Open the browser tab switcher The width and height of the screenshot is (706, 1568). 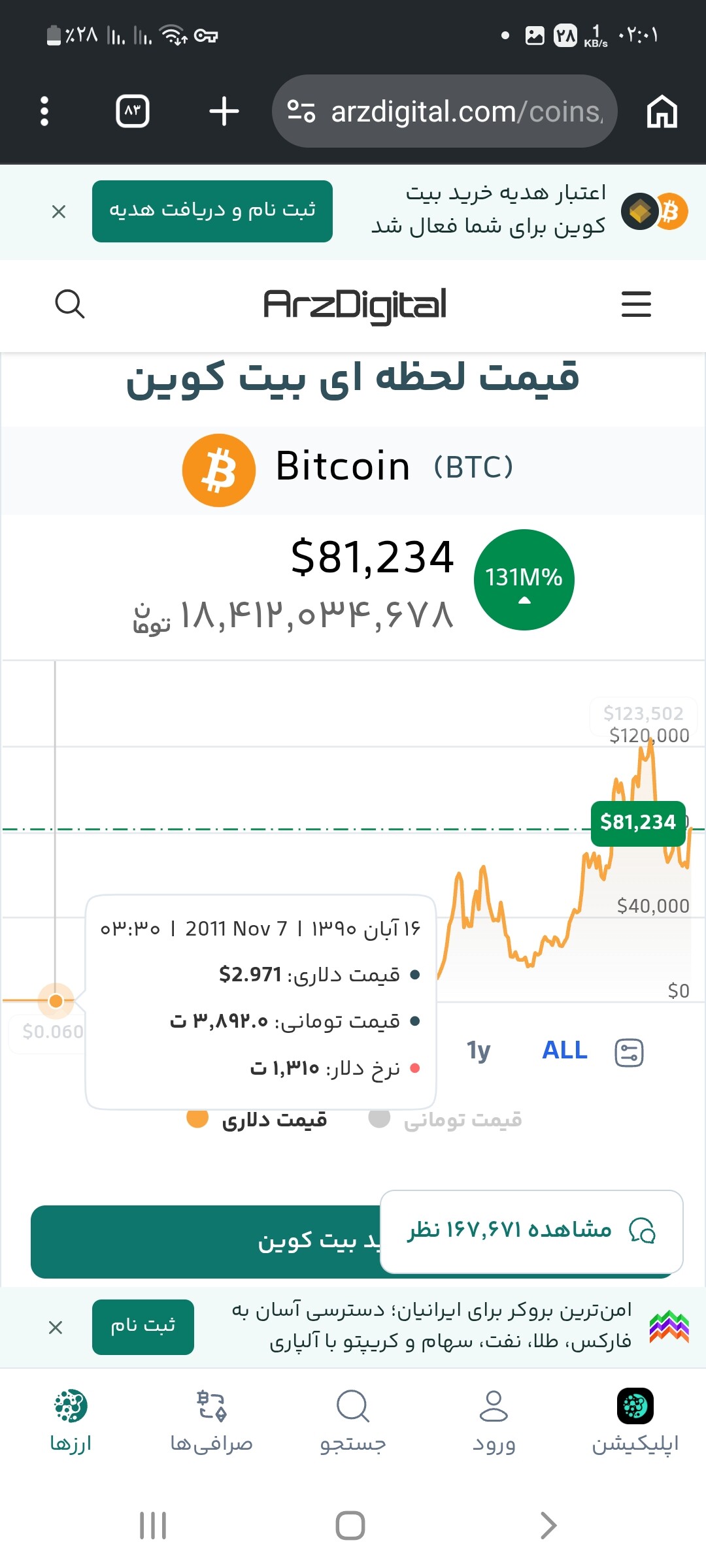pos(133,111)
